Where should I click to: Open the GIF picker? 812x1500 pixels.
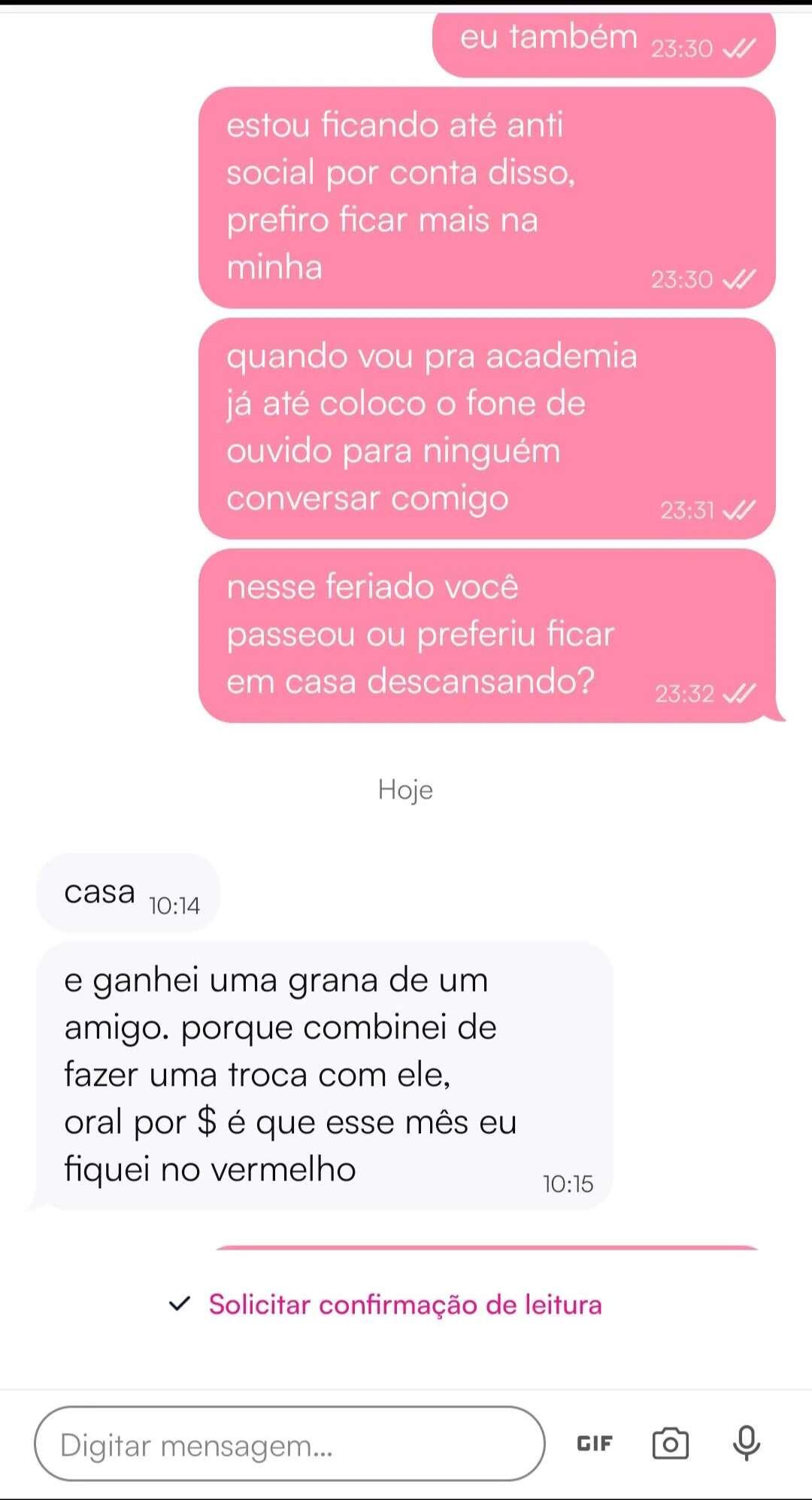pyautogui.click(x=595, y=1444)
